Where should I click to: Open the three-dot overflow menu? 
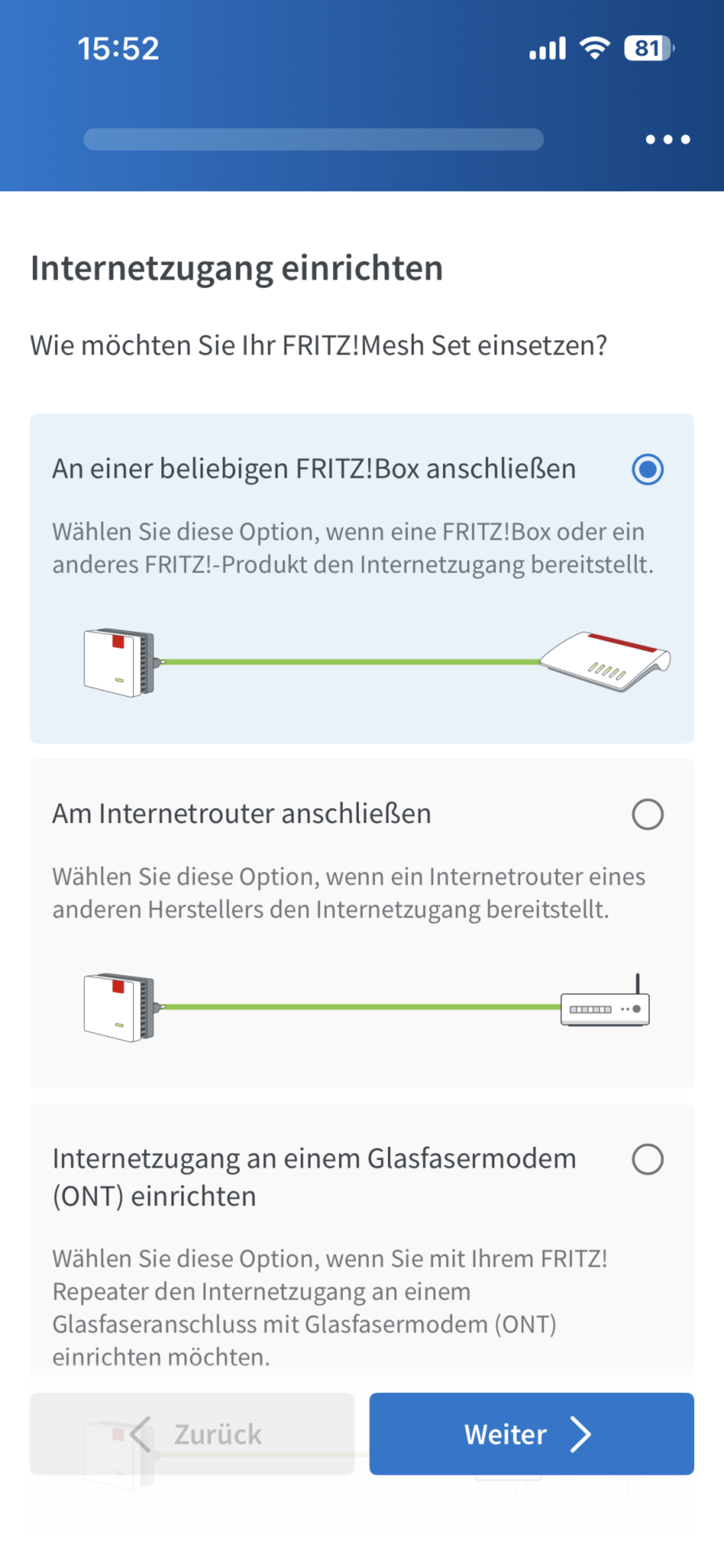[667, 139]
